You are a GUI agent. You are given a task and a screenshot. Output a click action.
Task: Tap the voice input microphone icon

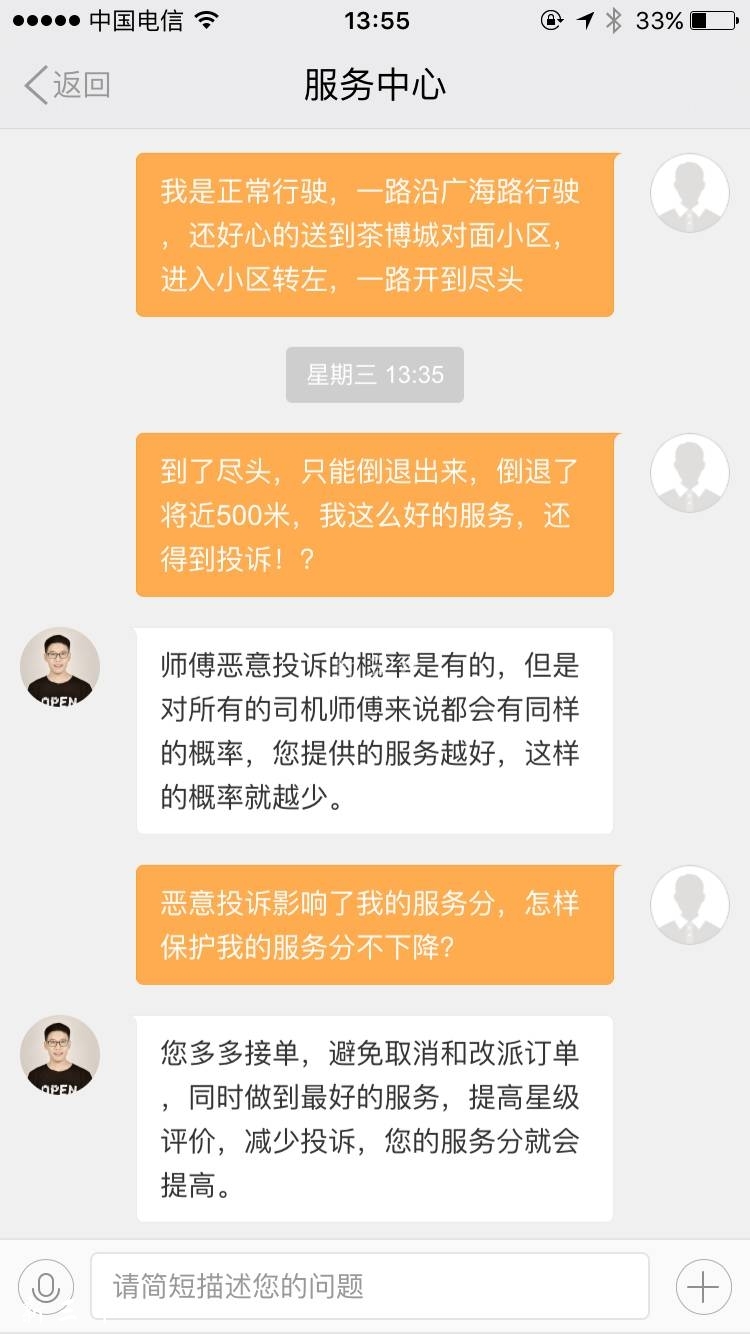45,1286
